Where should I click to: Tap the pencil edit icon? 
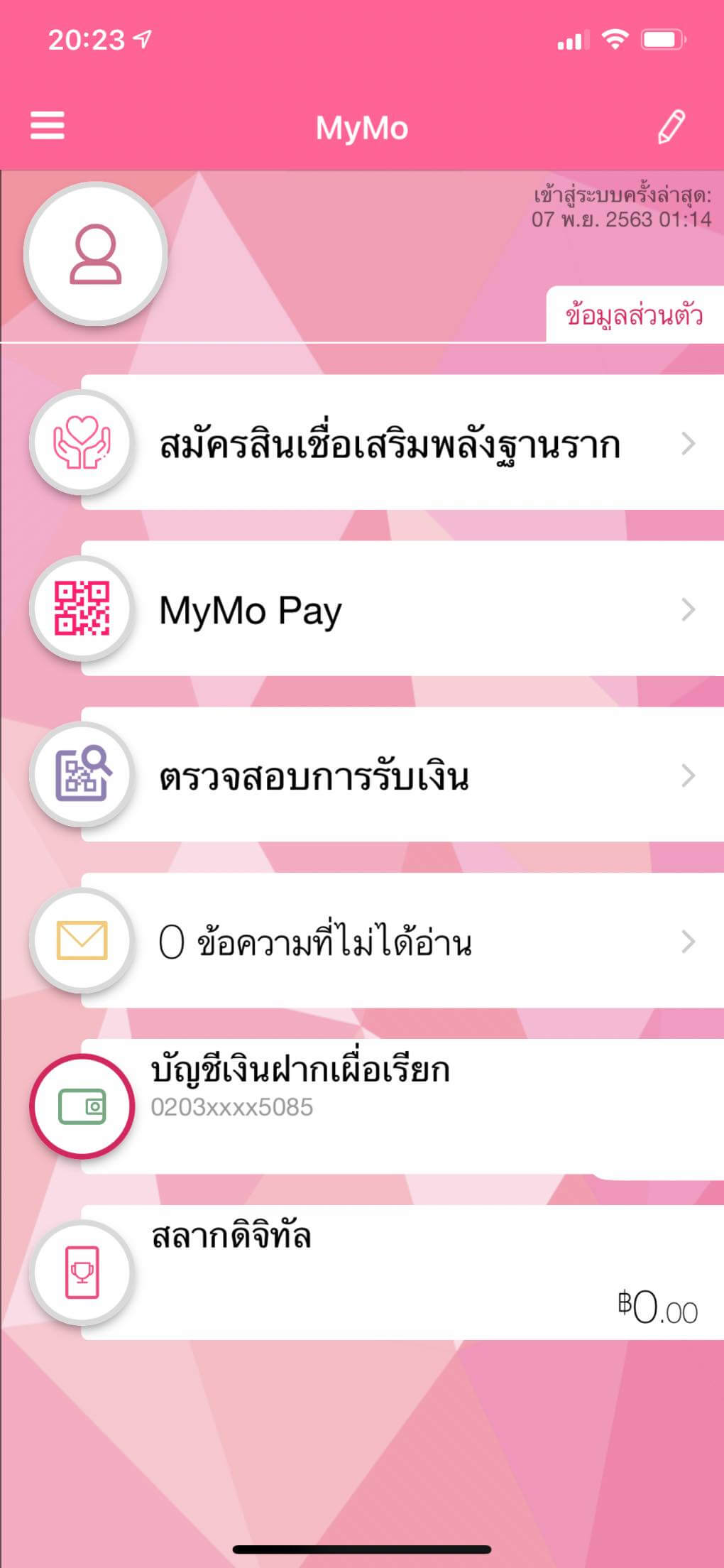point(671,127)
